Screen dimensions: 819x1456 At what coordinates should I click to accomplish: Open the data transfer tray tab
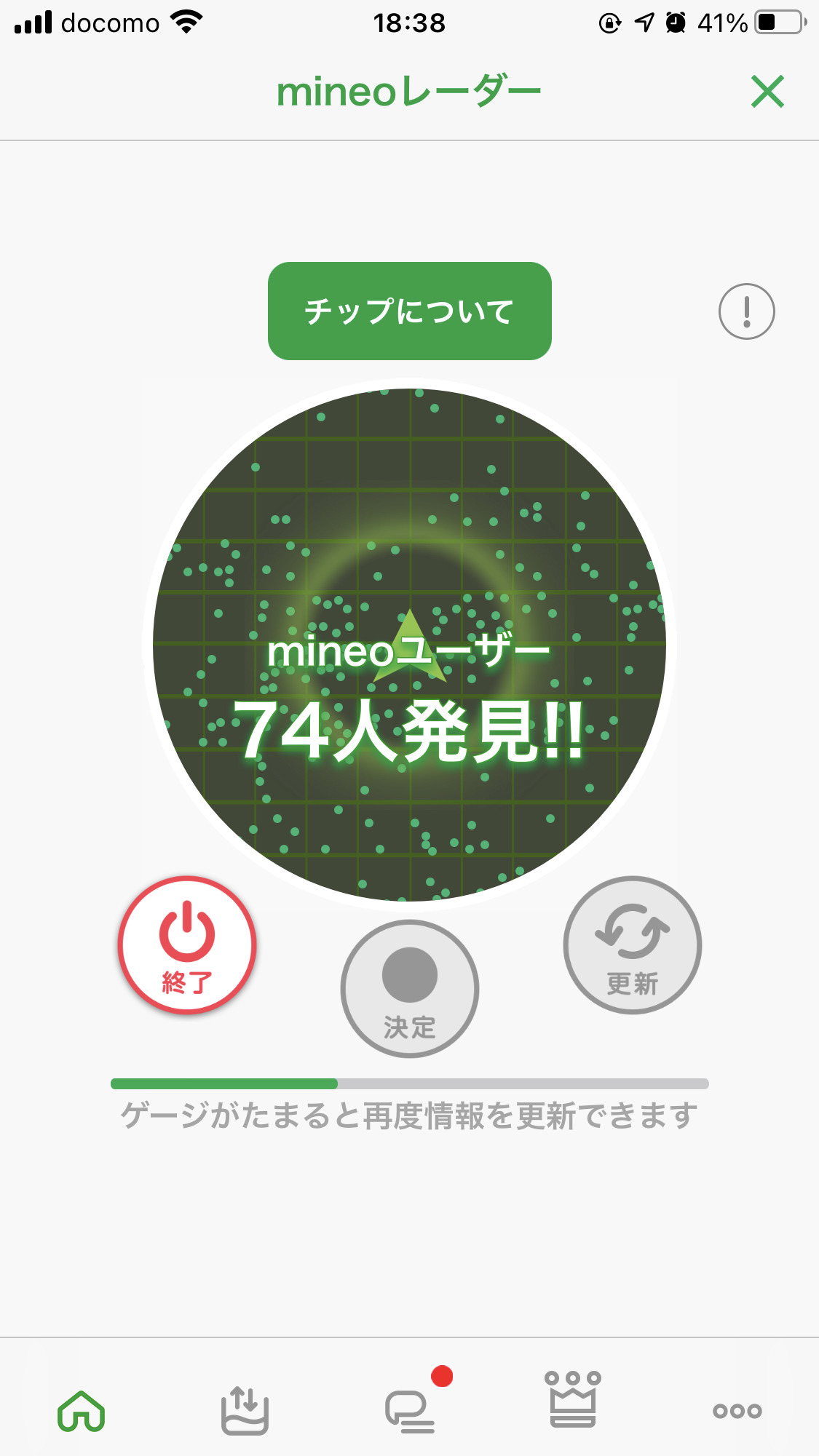point(245,1411)
